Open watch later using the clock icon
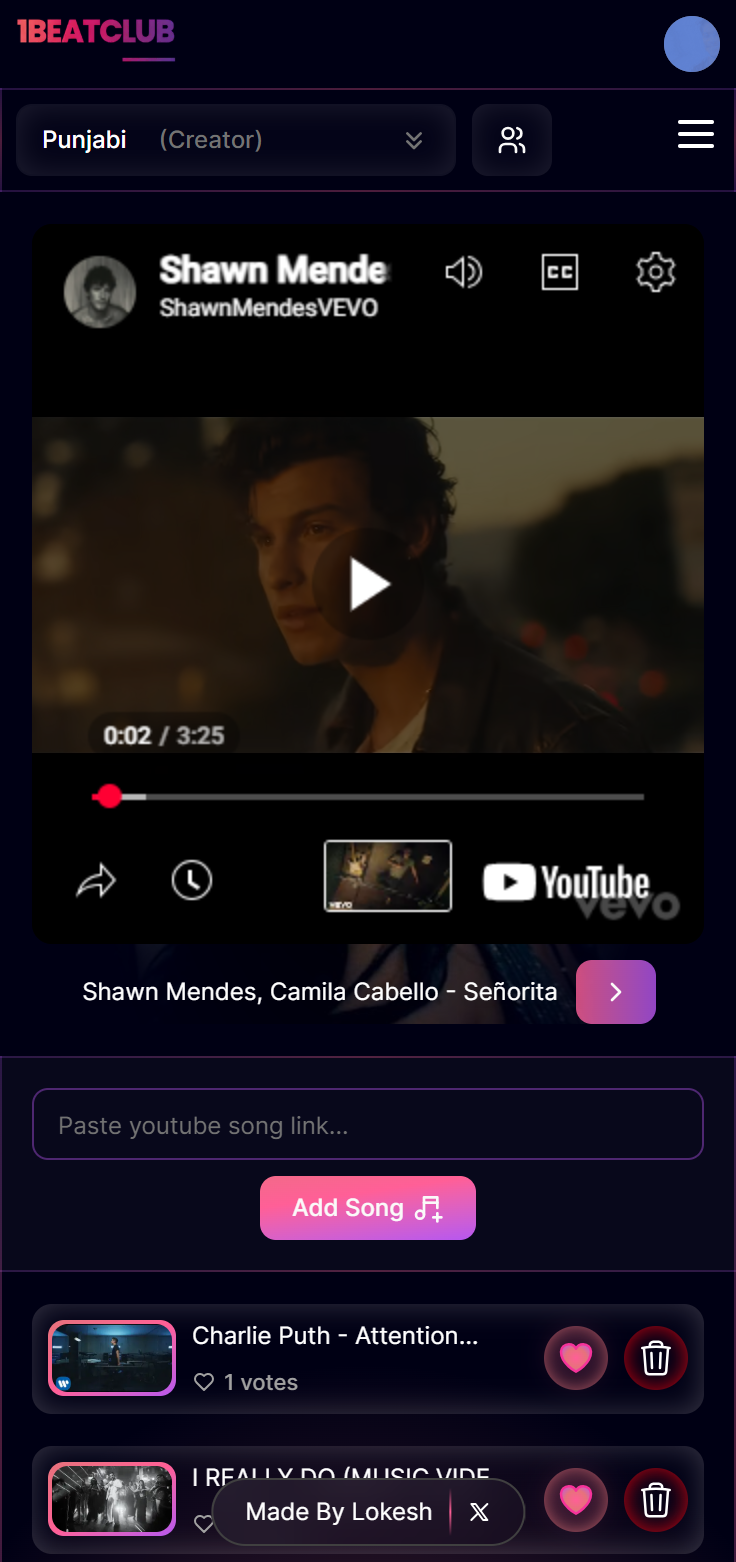Viewport: 736px width, 1562px height. [192, 879]
